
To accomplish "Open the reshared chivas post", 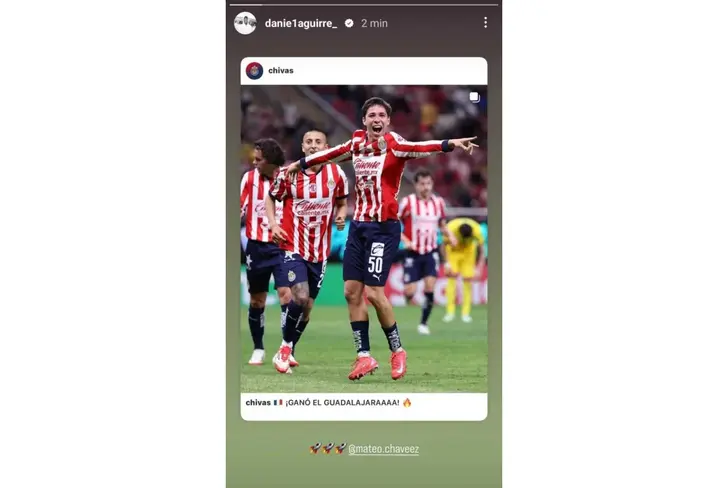I will pyautogui.click(x=364, y=237).
